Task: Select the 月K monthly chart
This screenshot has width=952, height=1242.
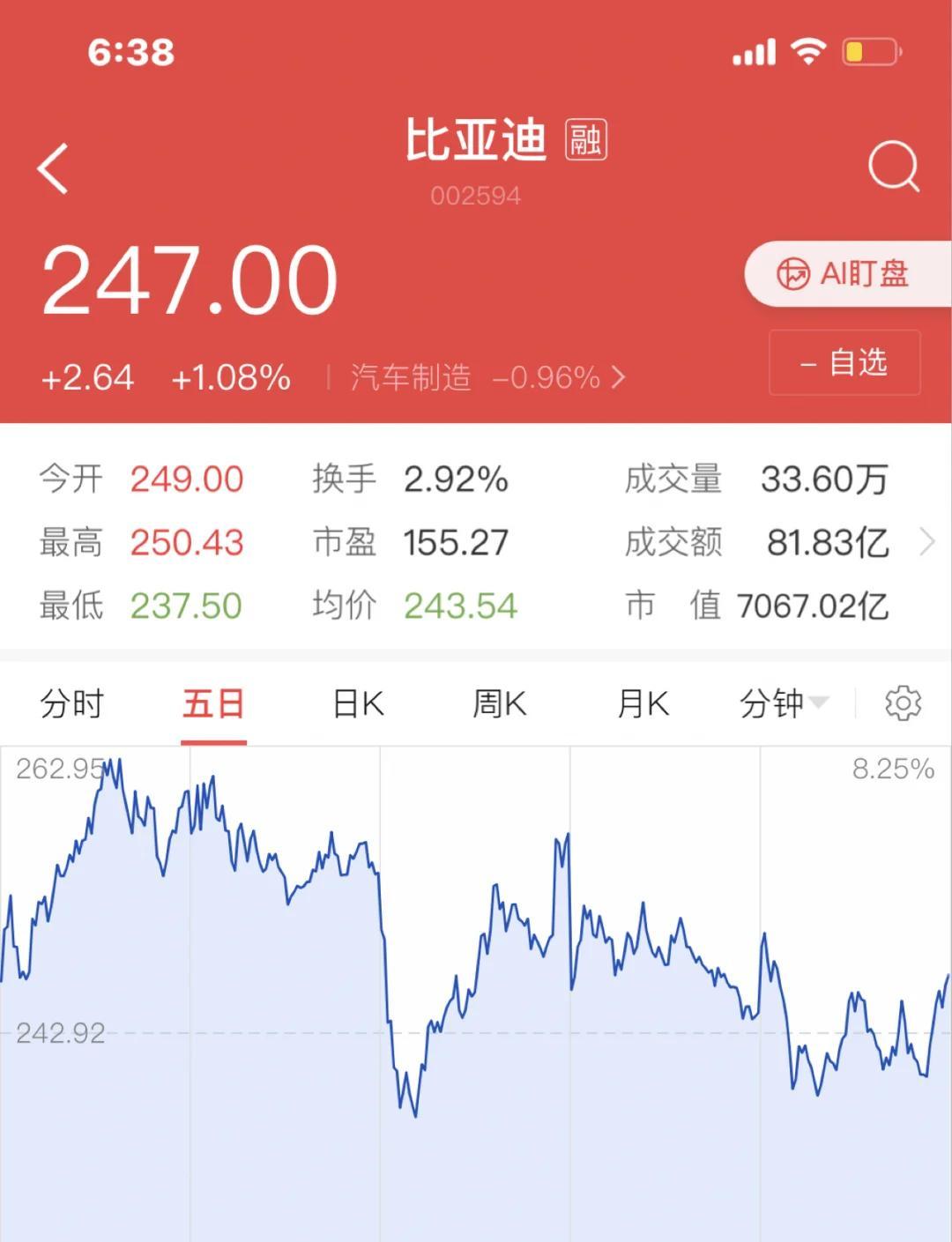Action: click(x=643, y=703)
